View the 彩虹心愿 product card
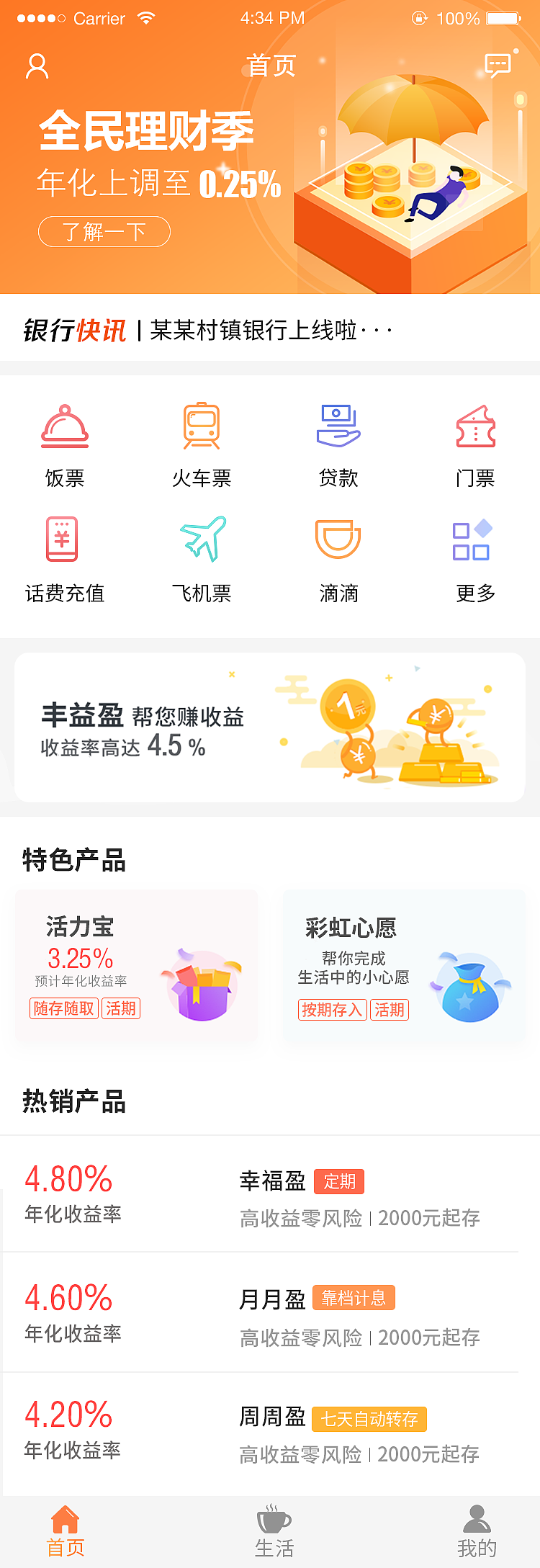Viewport: 540px width, 1568px height. 404,967
